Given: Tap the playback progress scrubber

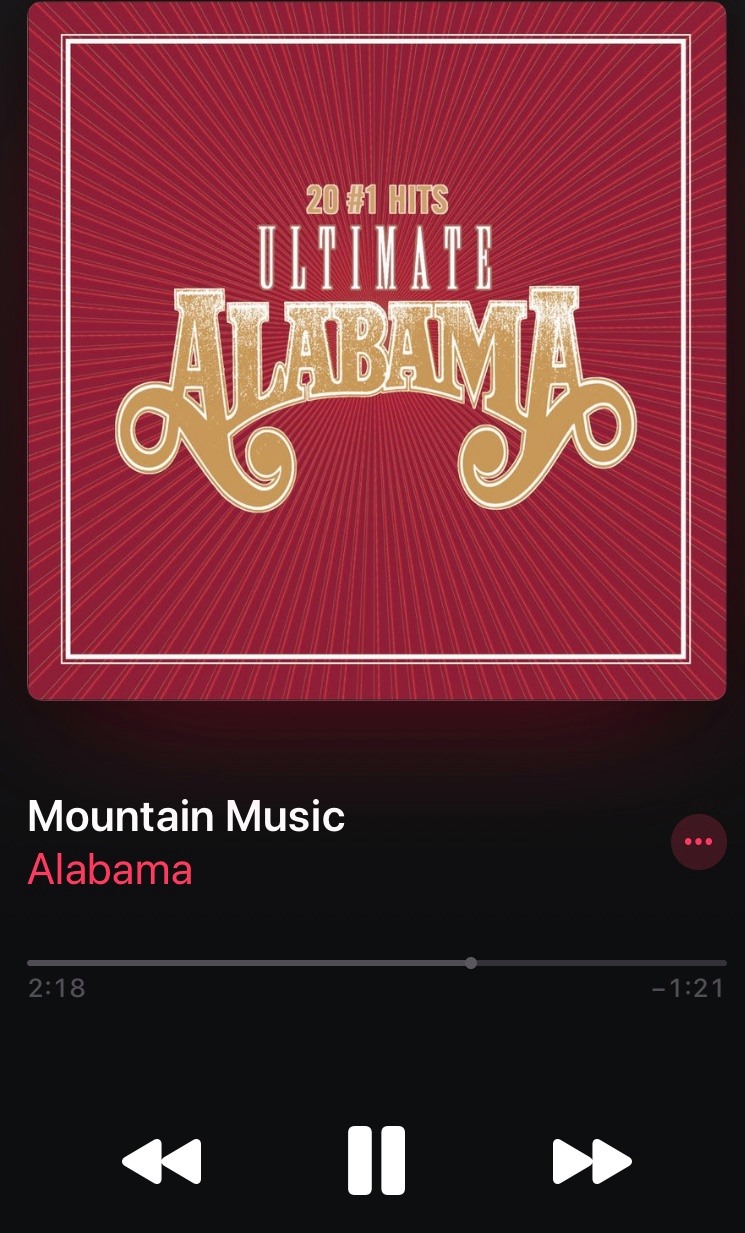Looking at the screenshot, I should pyautogui.click(x=471, y=963).
